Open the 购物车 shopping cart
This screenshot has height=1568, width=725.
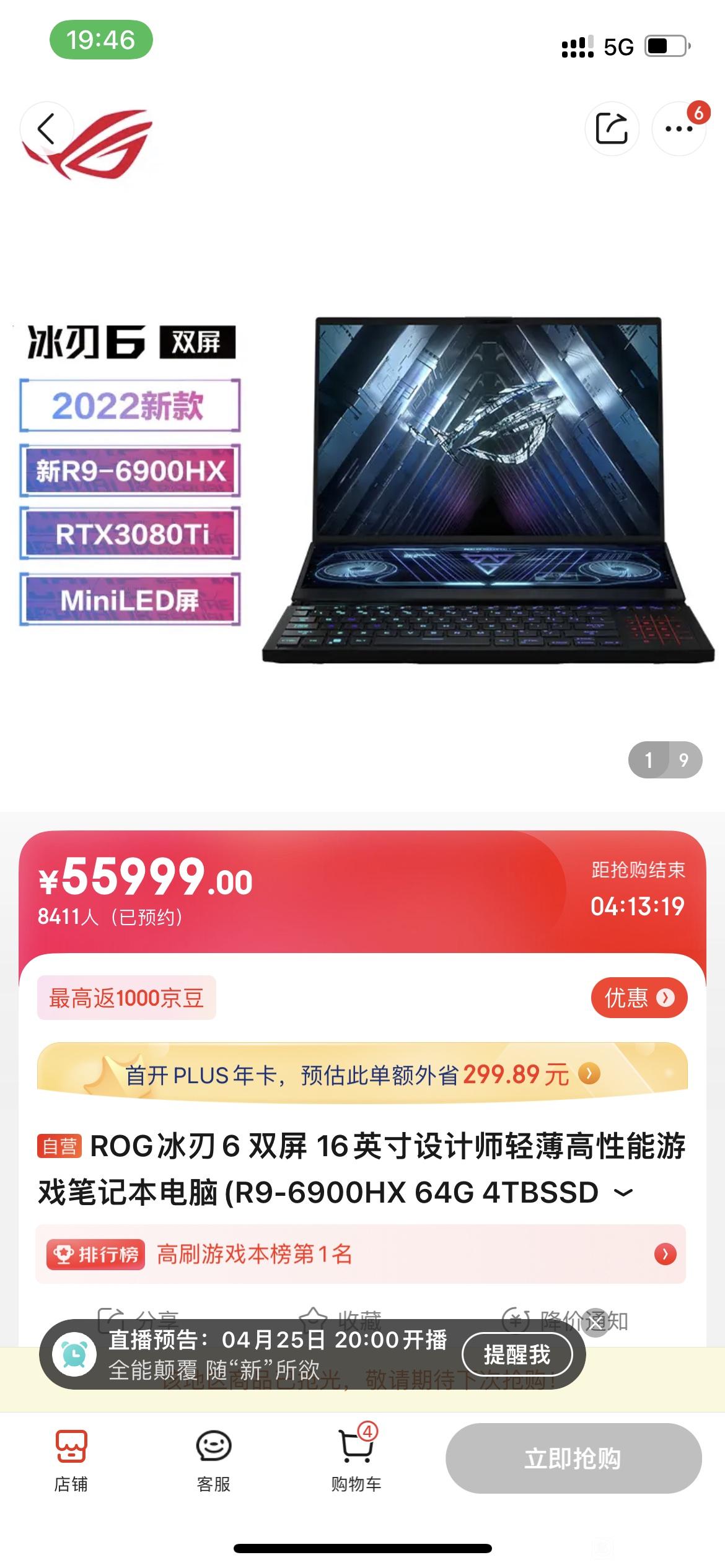tap(356, 1460)
